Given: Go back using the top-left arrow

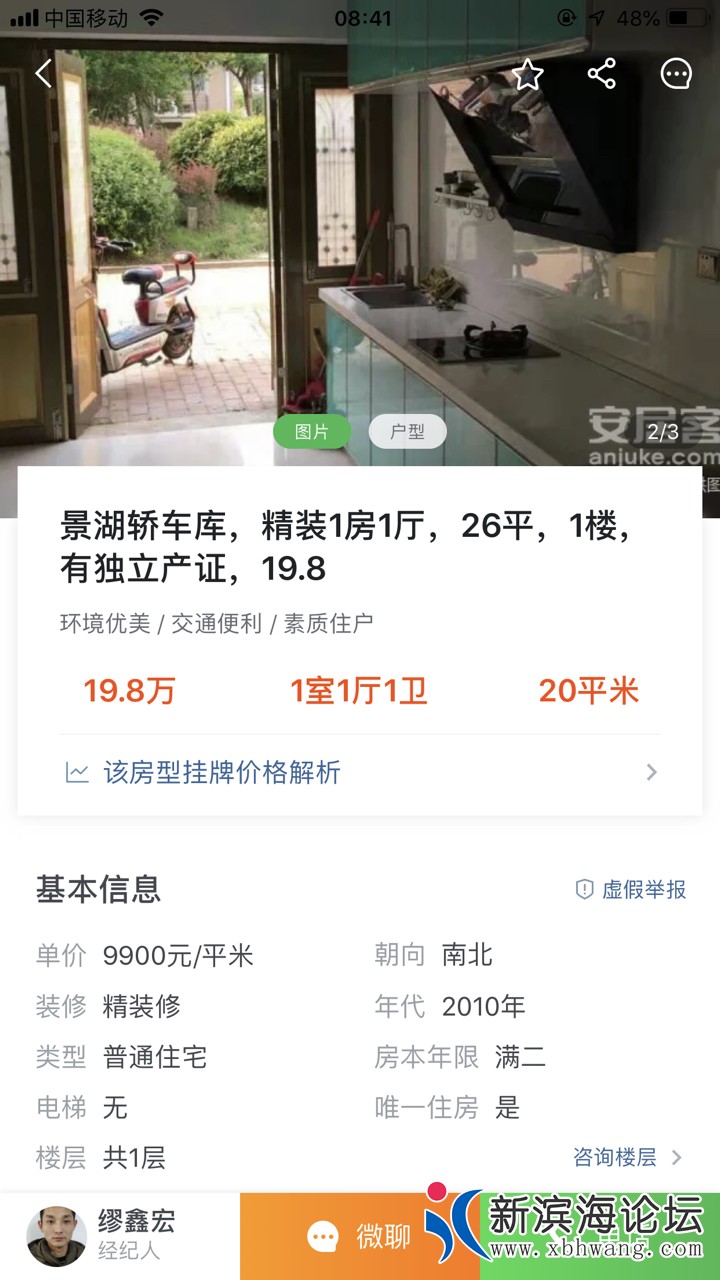Looking at the screenshot, I should tap(43, 73).
